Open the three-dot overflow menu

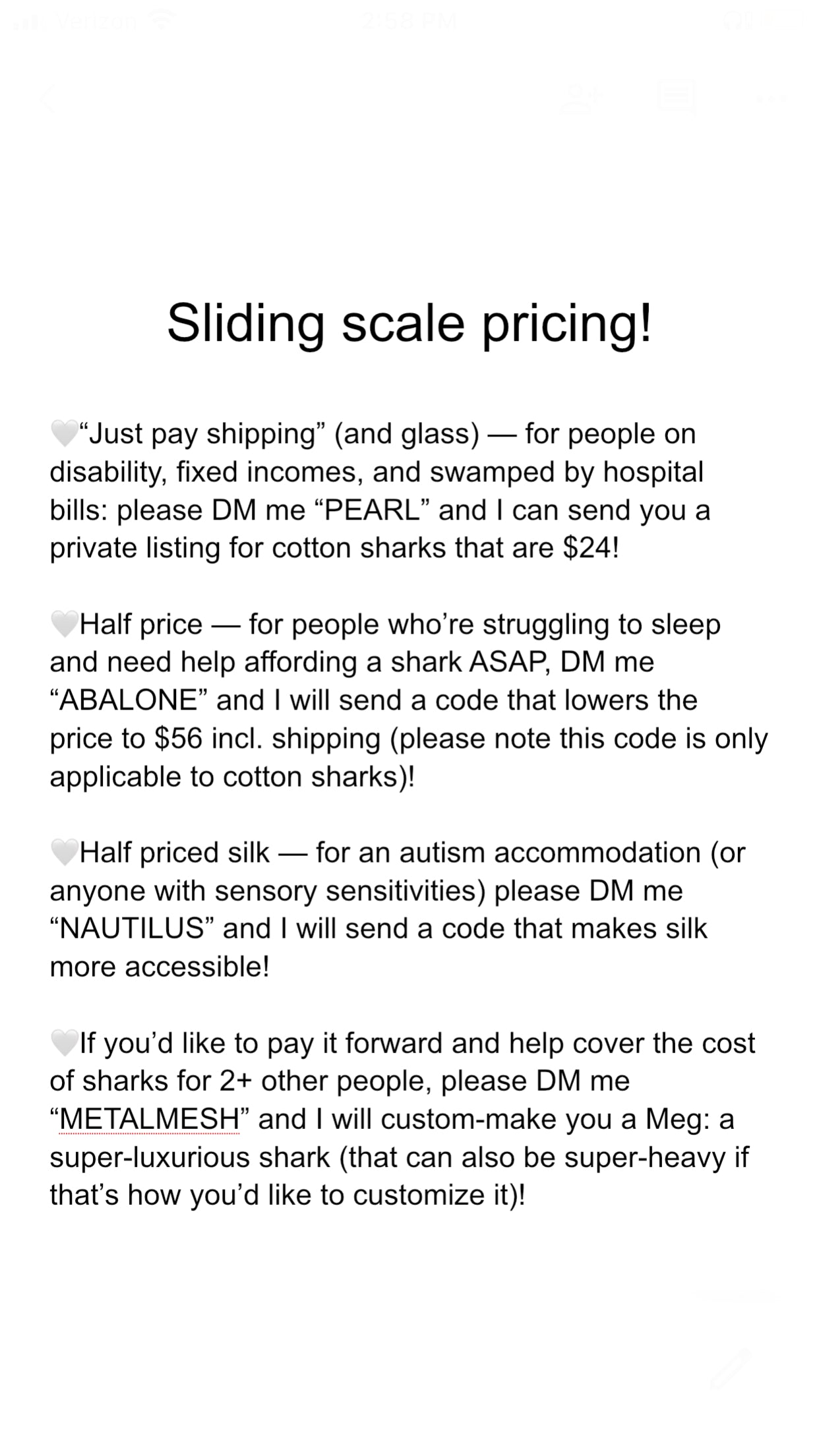(x=771, y=99)
